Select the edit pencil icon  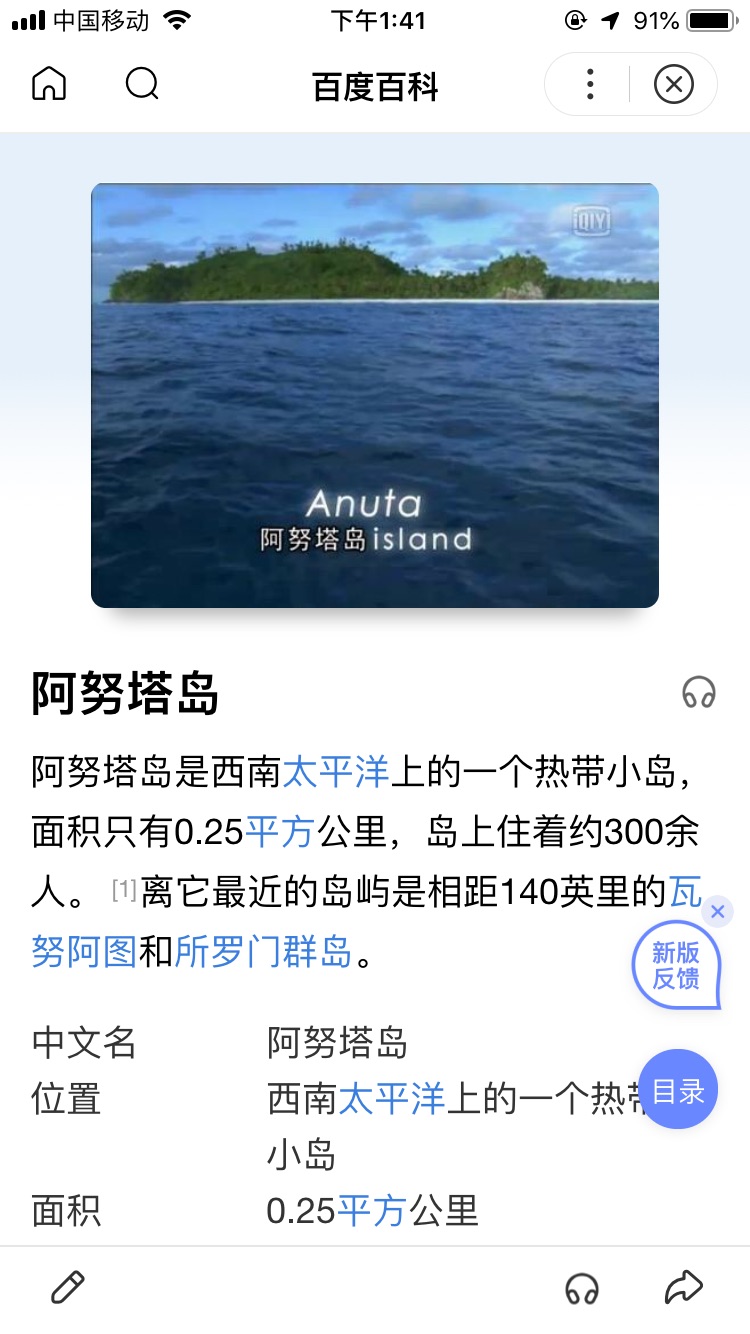click(x=67, y=1286)
